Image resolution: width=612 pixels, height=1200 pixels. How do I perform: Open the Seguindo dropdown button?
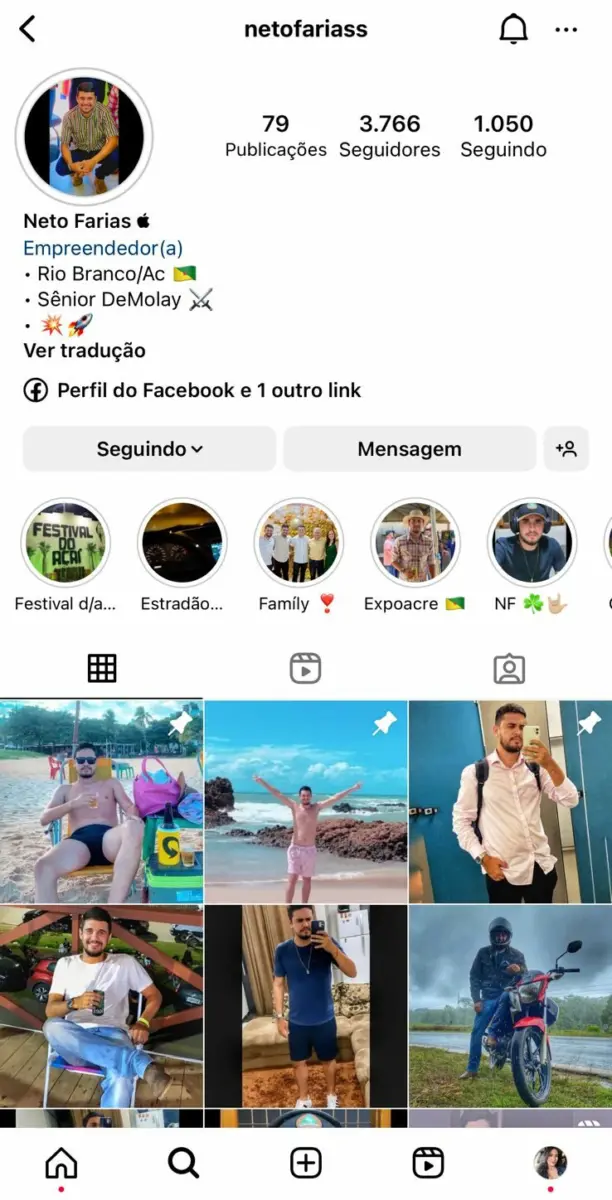149,449
